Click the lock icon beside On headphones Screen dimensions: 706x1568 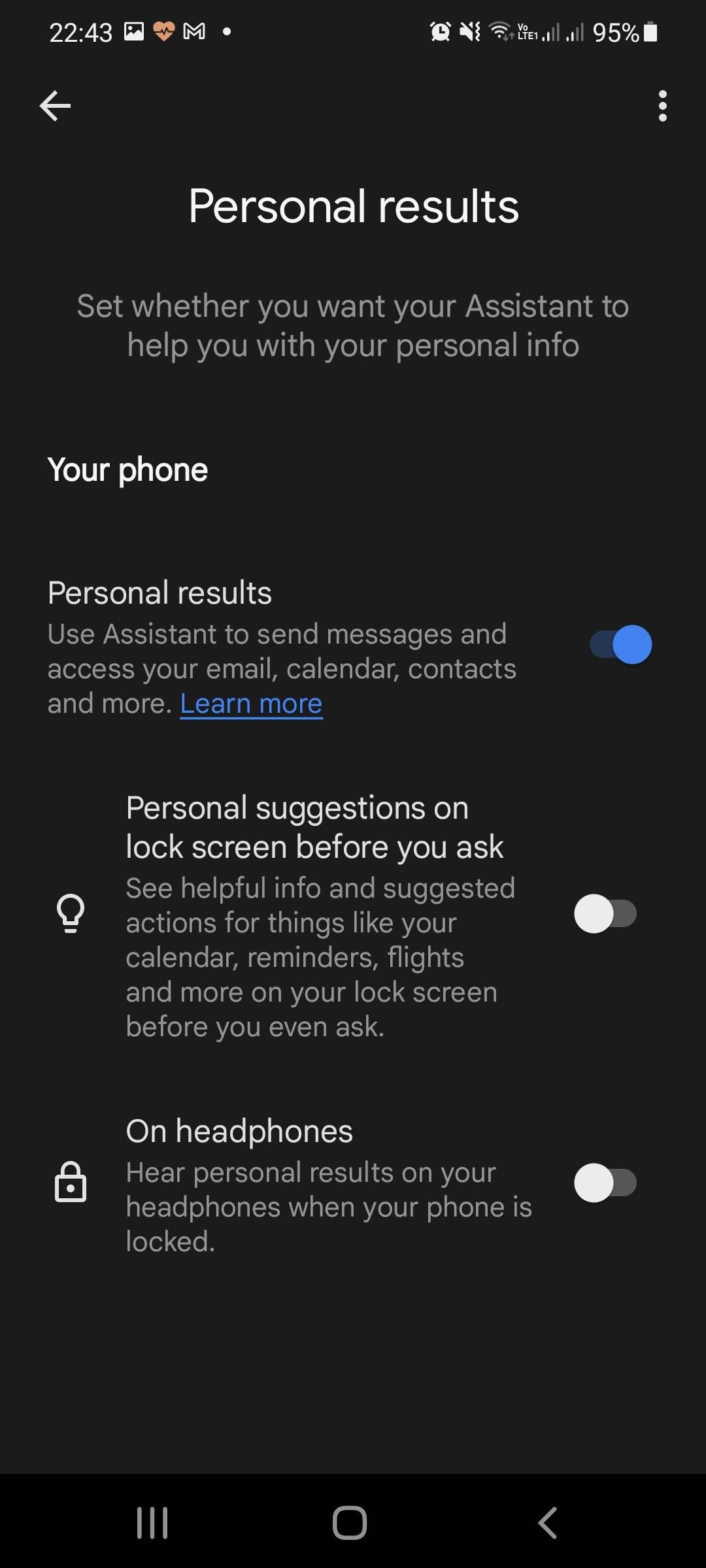point(71,1183)
